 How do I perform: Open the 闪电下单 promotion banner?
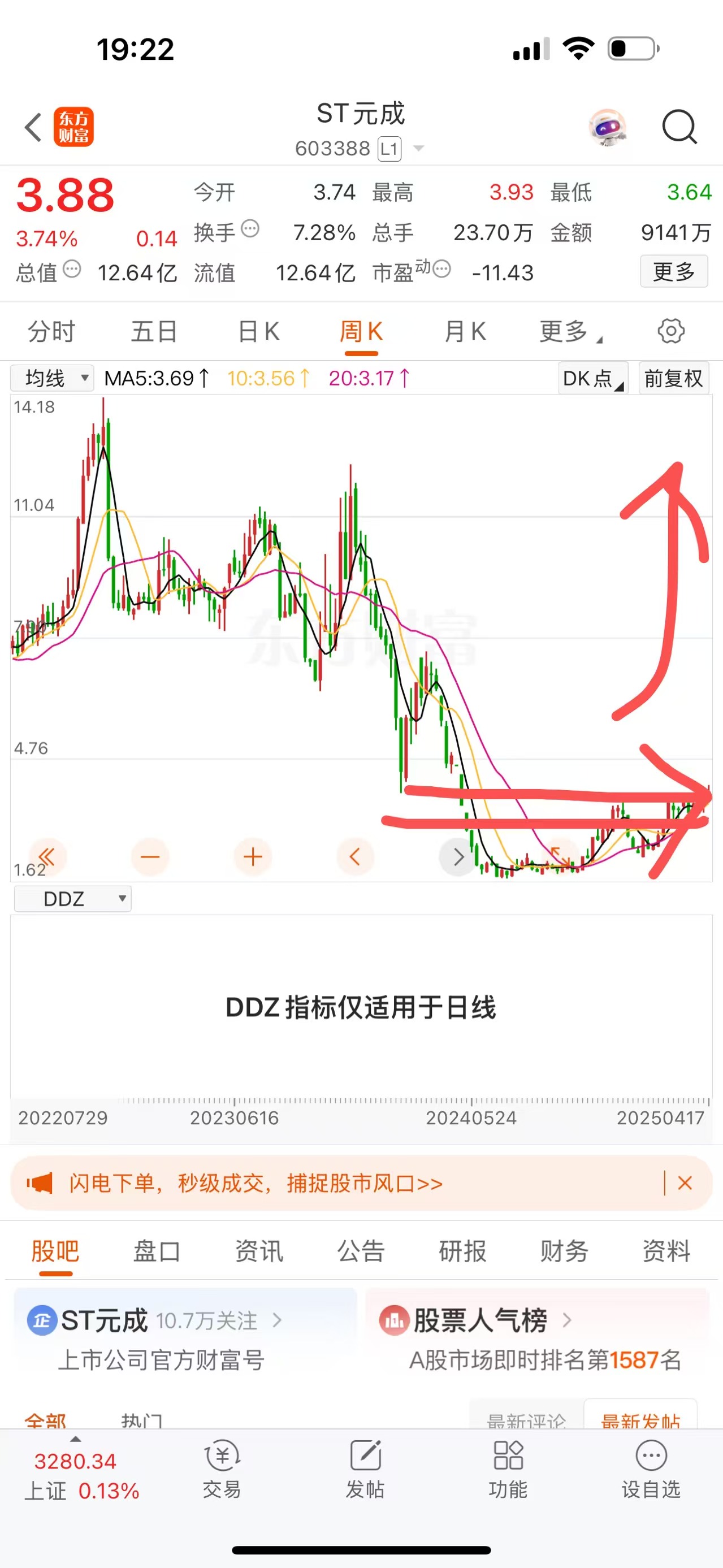tap(256, 1183)
